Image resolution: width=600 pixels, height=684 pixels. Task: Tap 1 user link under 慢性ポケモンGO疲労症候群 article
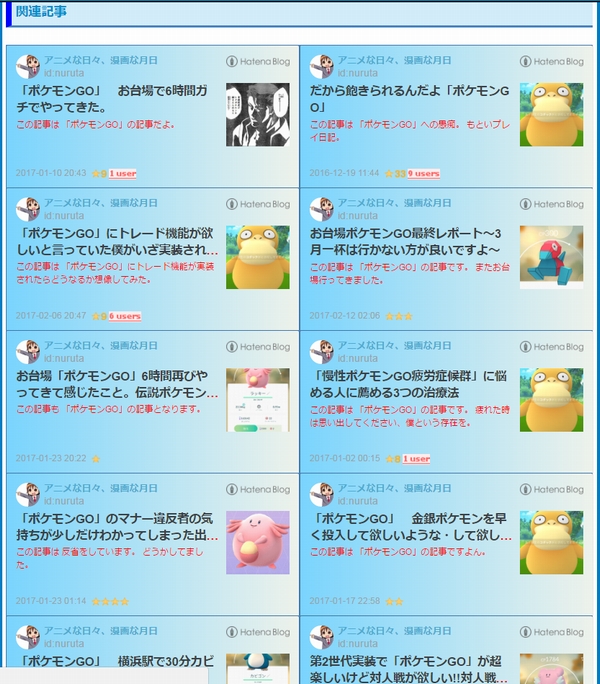coord(417,459)
